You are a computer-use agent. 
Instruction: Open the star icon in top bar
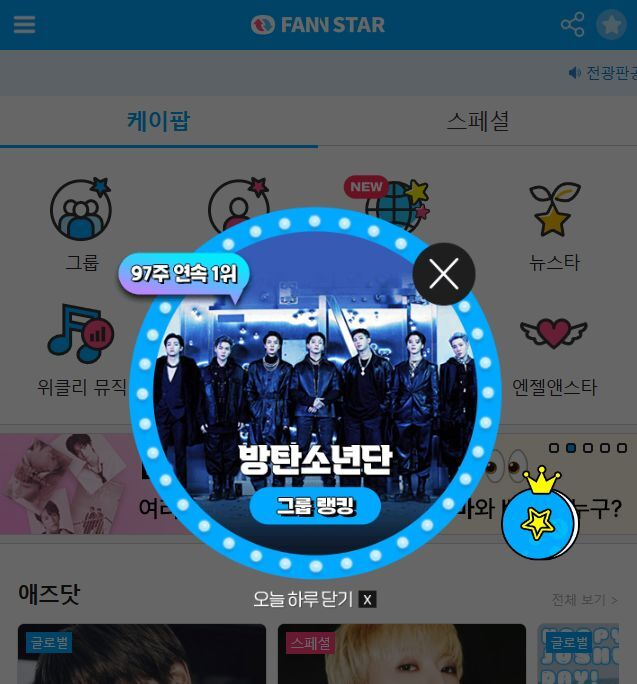click(x=611, y=25)
